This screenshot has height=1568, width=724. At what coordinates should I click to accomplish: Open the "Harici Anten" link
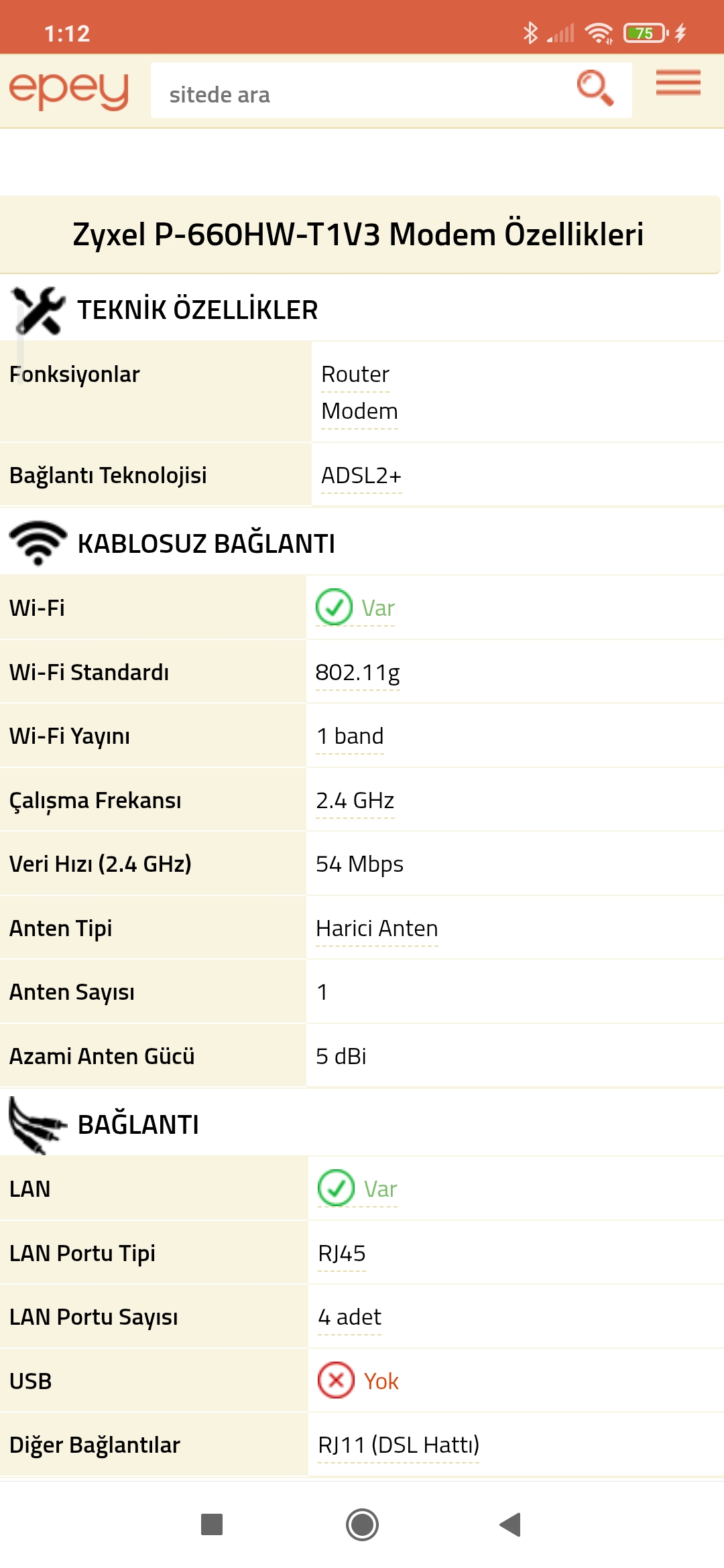377,929
